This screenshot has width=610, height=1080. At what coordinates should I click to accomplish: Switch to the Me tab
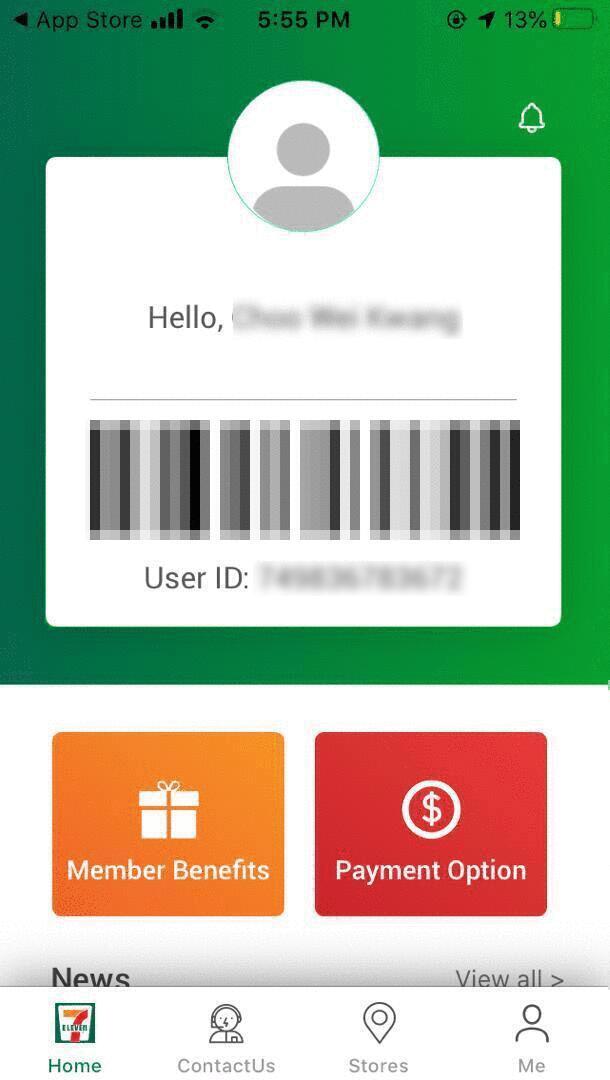[x=531, y=1037]
